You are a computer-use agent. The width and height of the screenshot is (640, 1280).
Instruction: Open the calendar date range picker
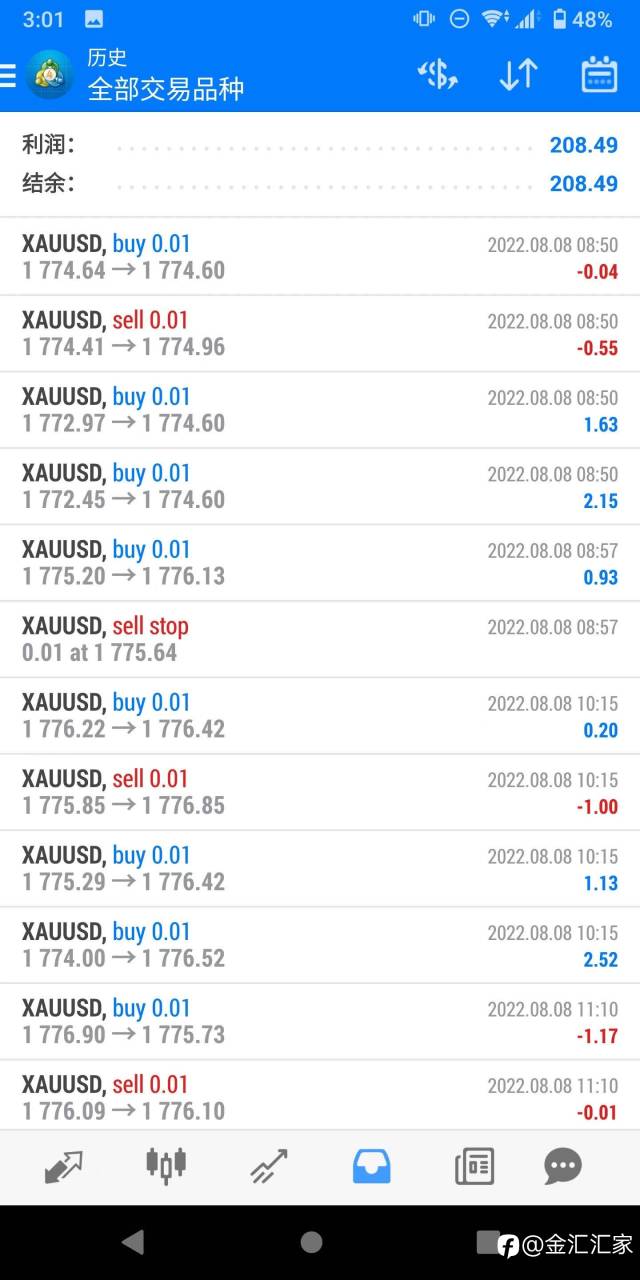coord(599,75)
